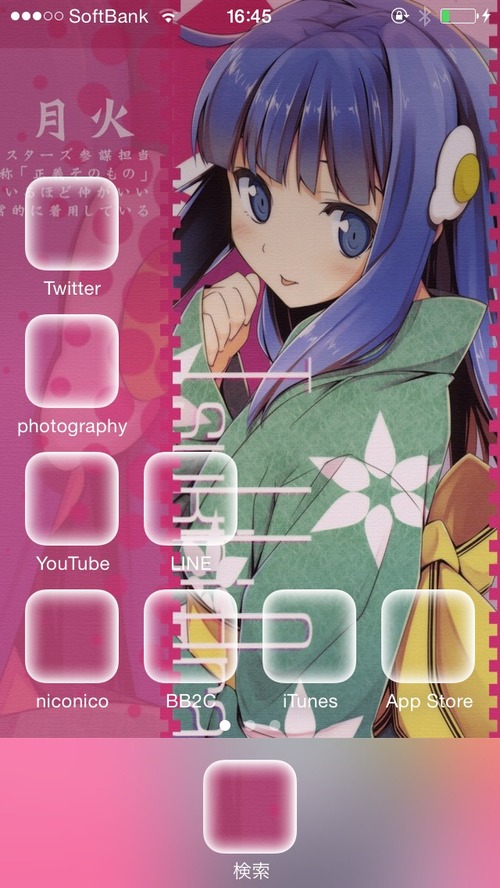Image resolution: width=500 pixels, height=888 pixels.
Task: Launch the App Store
Action: coord(429,636)
